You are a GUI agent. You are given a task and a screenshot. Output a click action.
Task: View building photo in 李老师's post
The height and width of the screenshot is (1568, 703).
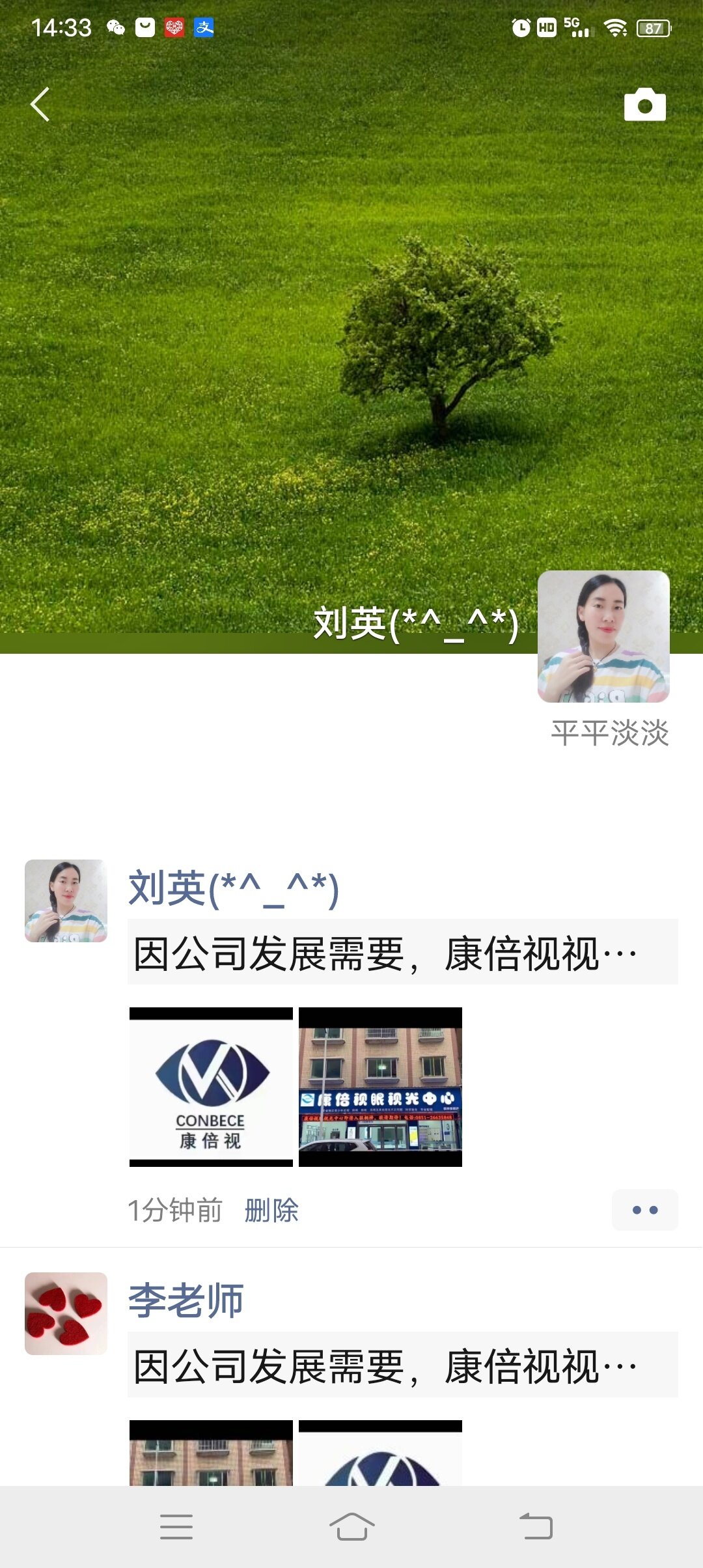coord(211,1453)
